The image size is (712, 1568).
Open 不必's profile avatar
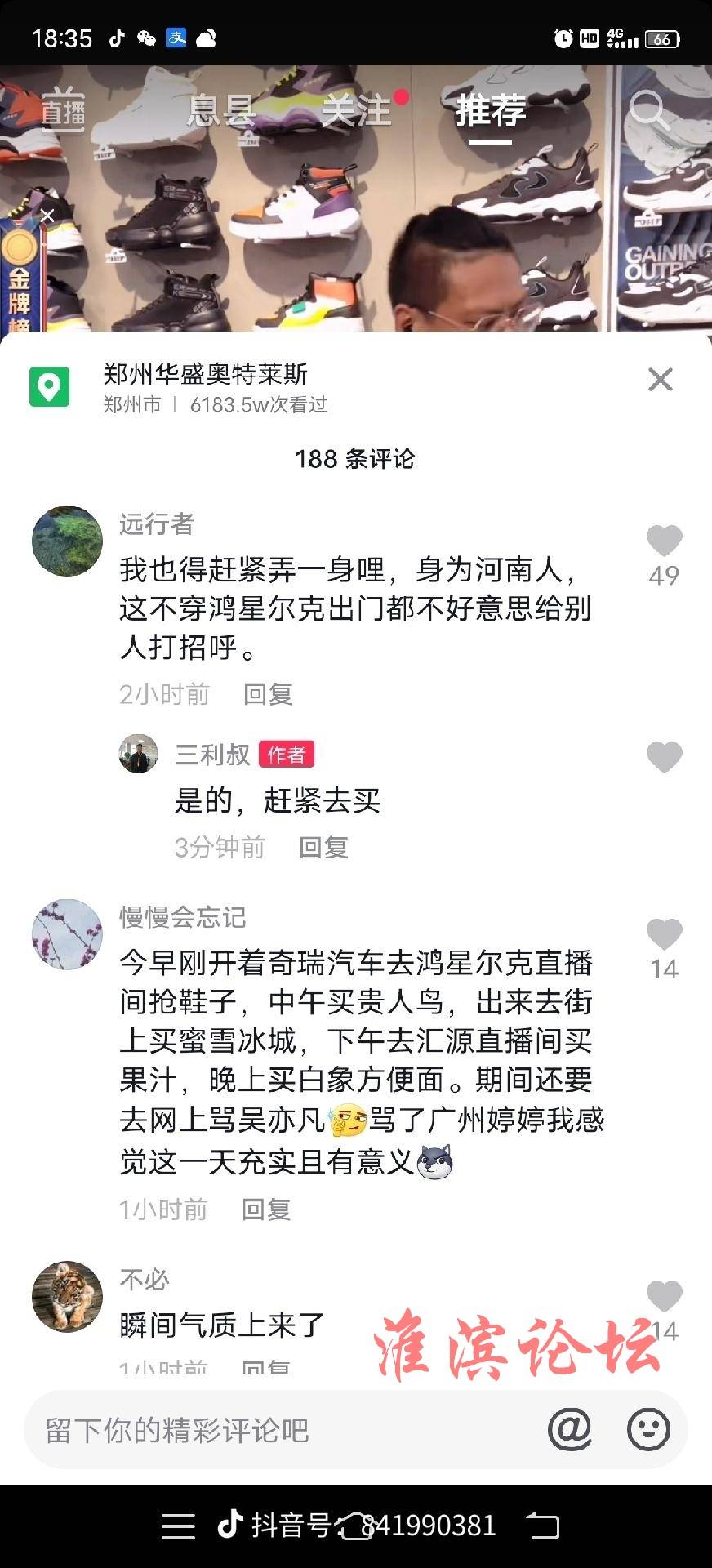click(67, 1297)
